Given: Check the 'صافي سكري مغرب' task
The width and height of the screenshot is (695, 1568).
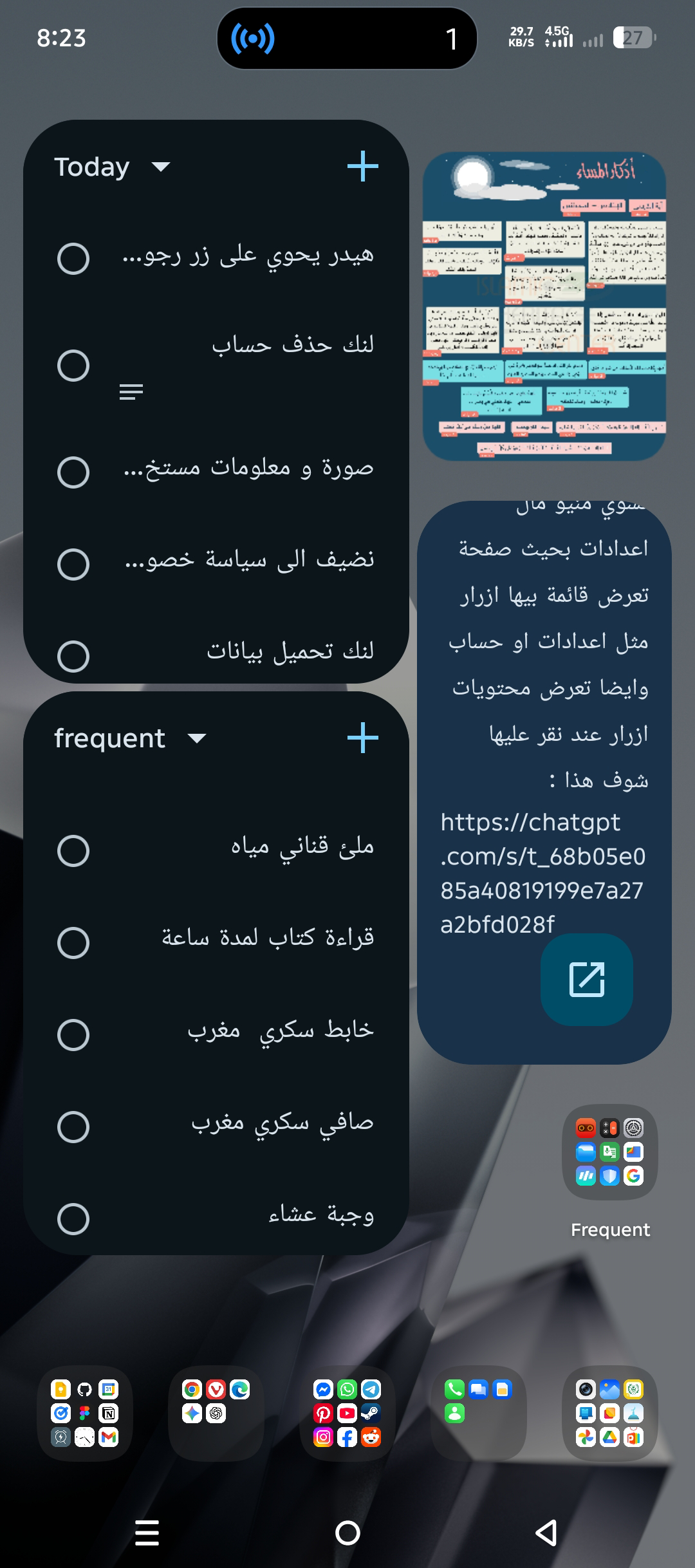Looking at the screenshot, I should [73, 1127].
